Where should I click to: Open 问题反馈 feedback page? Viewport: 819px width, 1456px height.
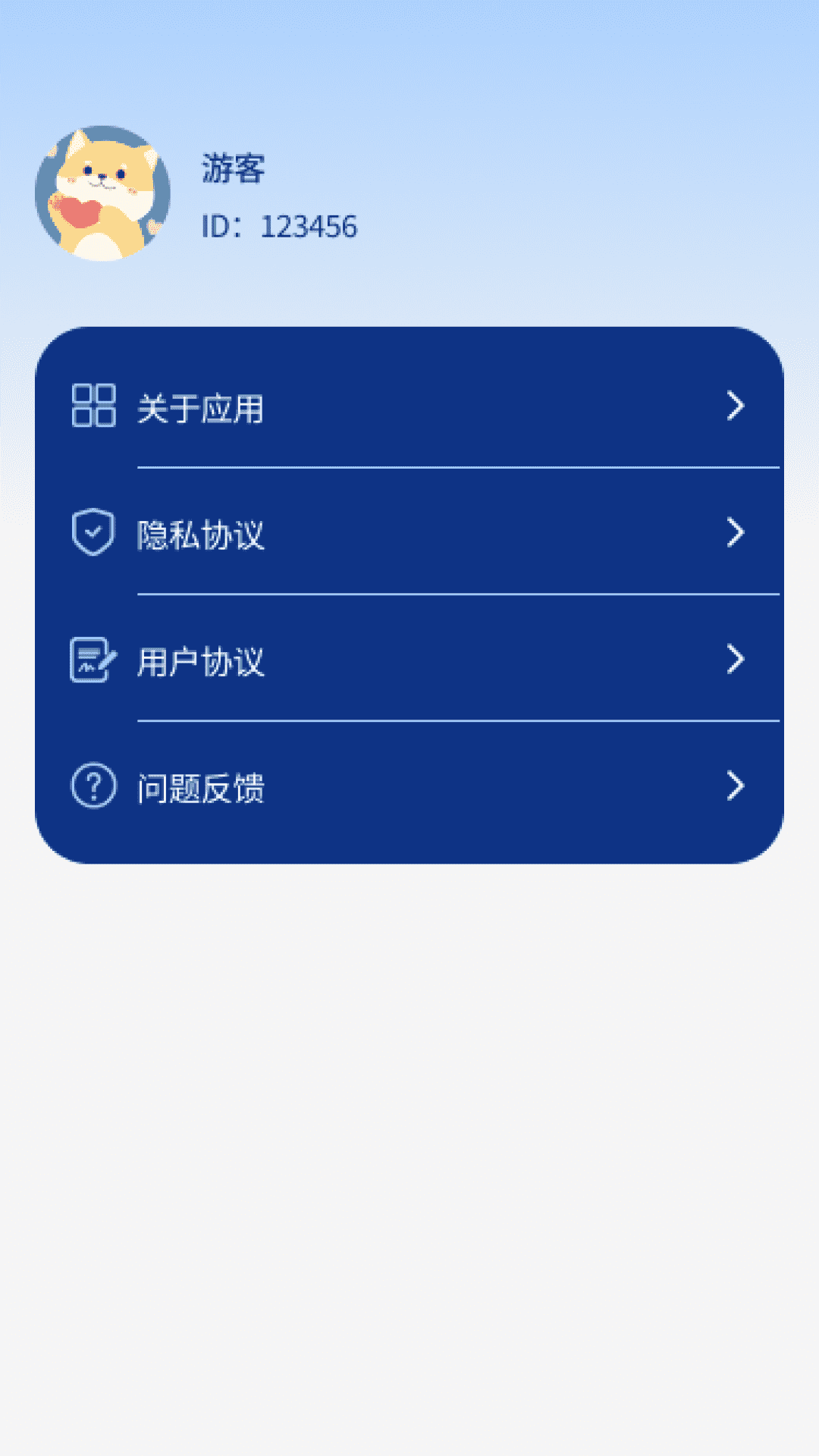tap(409, 787)
